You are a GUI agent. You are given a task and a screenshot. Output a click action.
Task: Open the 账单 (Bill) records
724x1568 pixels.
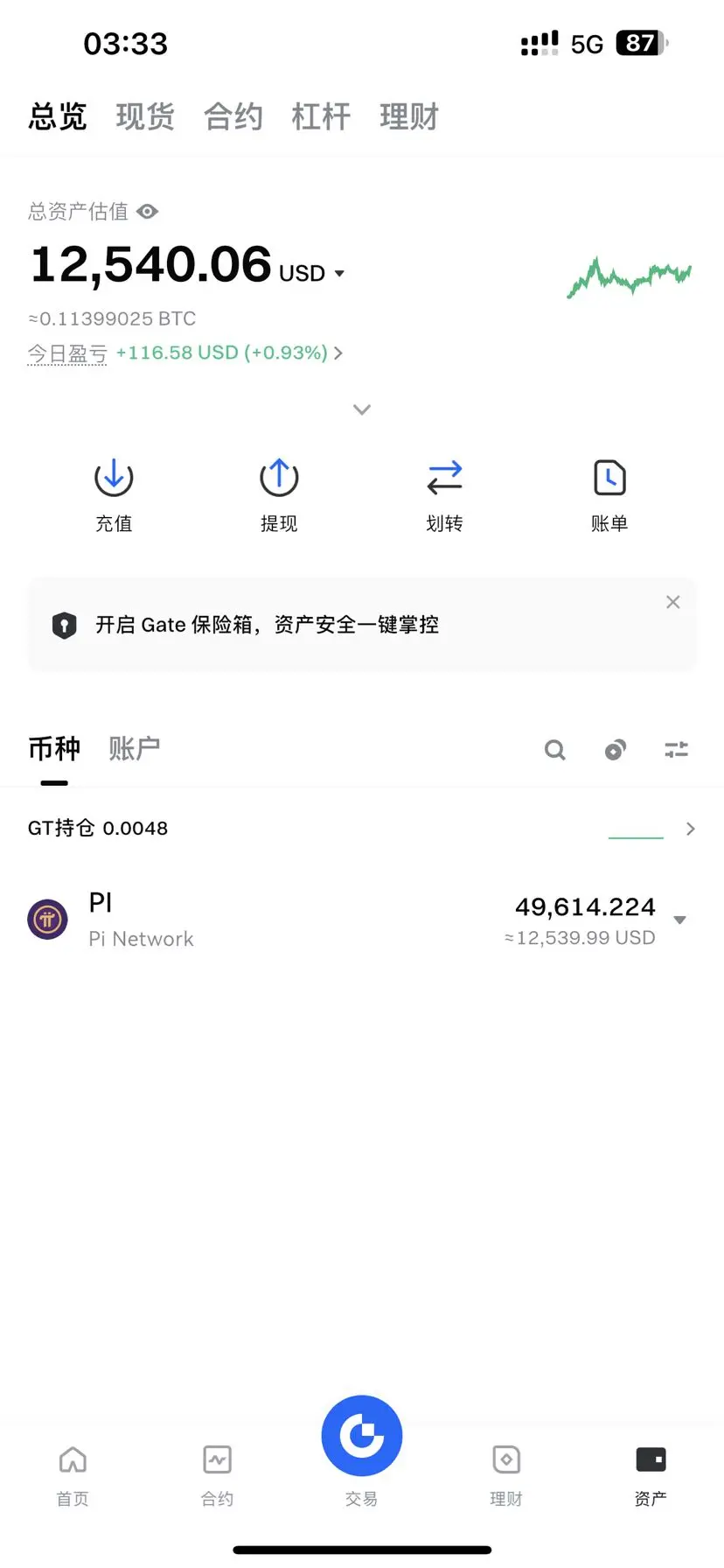coord(609,493)
